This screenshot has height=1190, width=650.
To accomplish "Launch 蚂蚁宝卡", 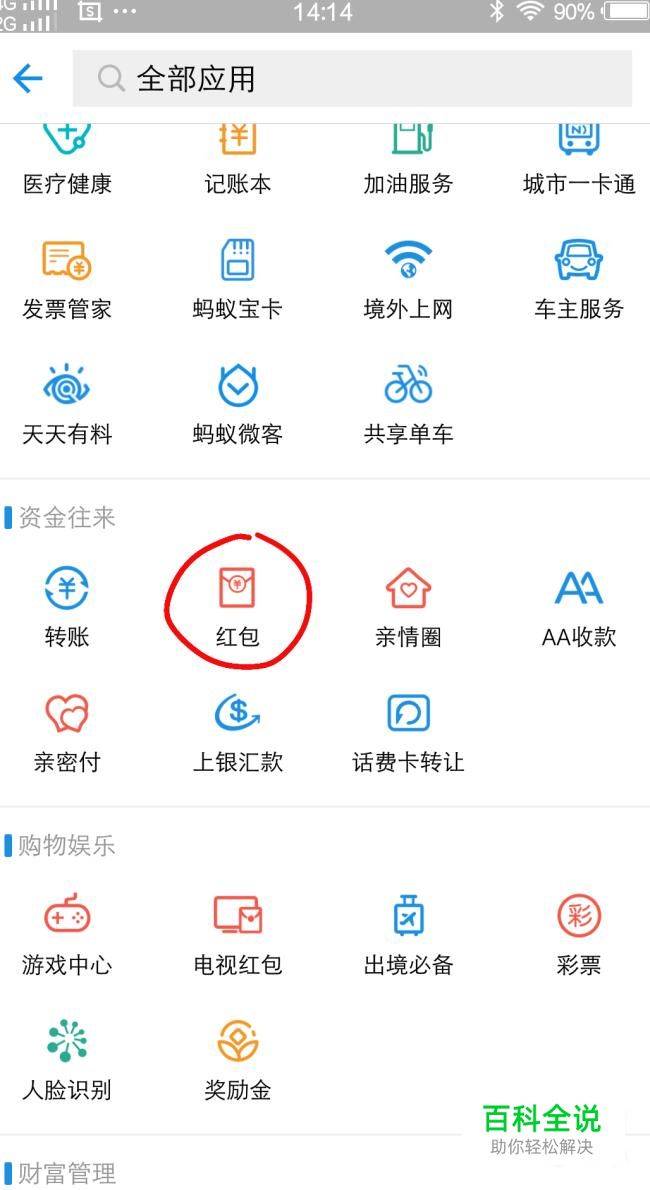I will (238, 279).
